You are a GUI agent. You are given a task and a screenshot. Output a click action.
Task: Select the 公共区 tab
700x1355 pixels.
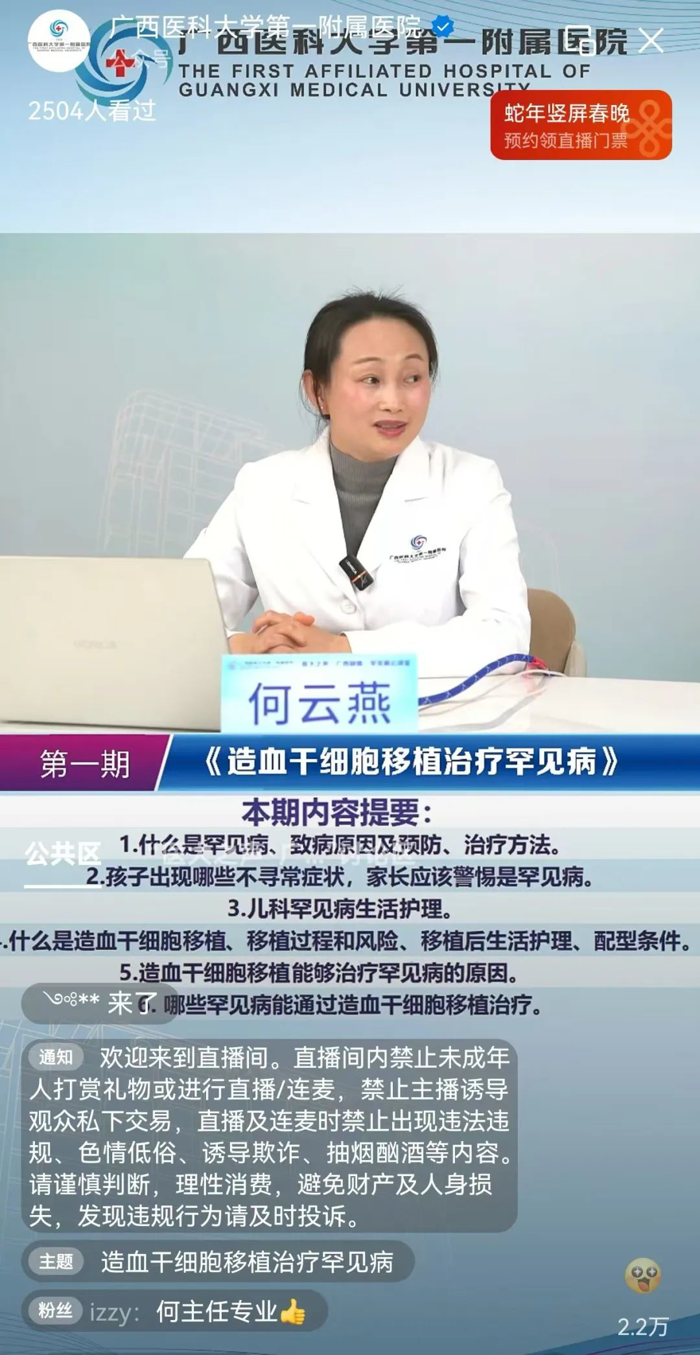click(63, 854)
